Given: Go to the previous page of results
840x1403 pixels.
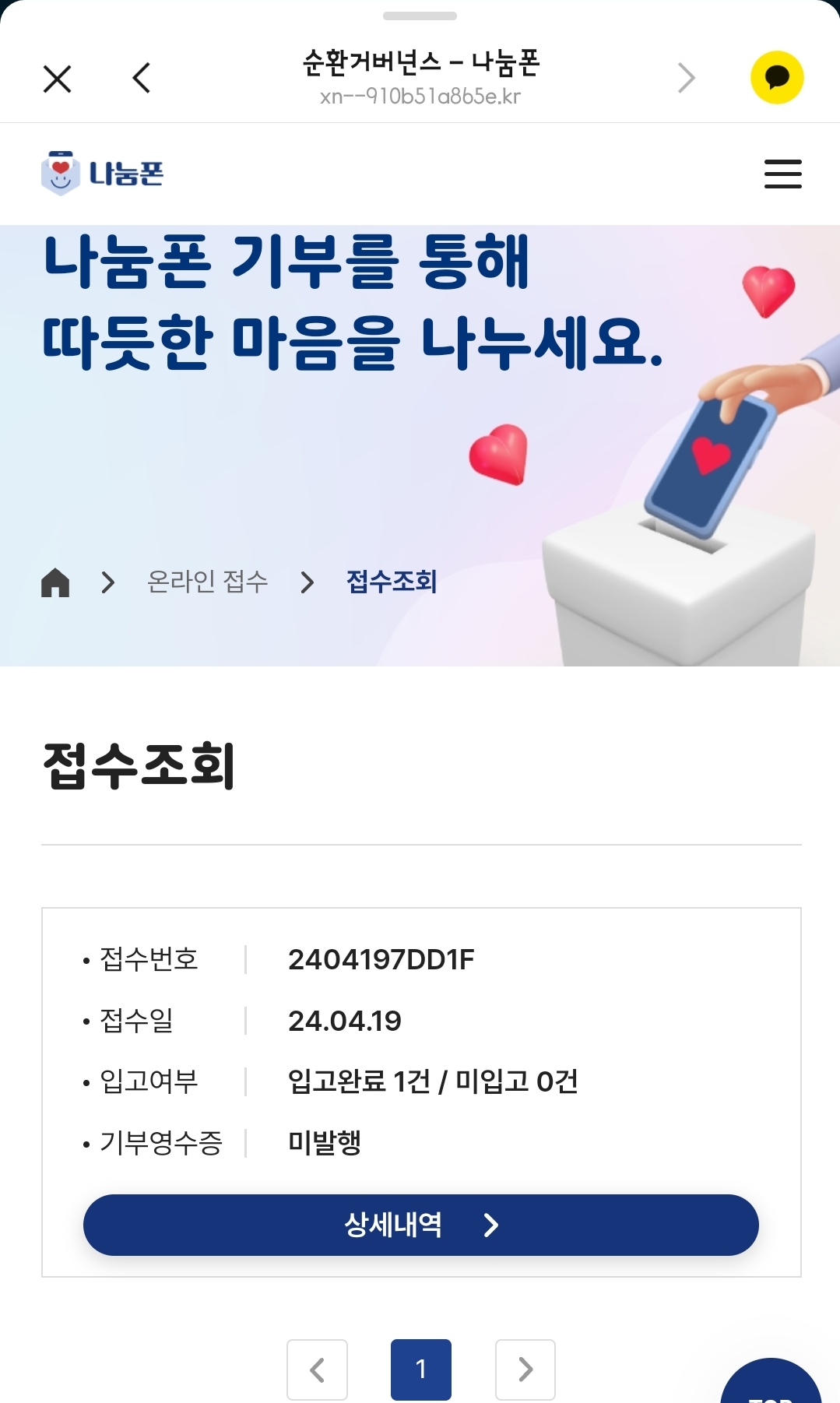Looking at the screenshot, I should 317,1370.
